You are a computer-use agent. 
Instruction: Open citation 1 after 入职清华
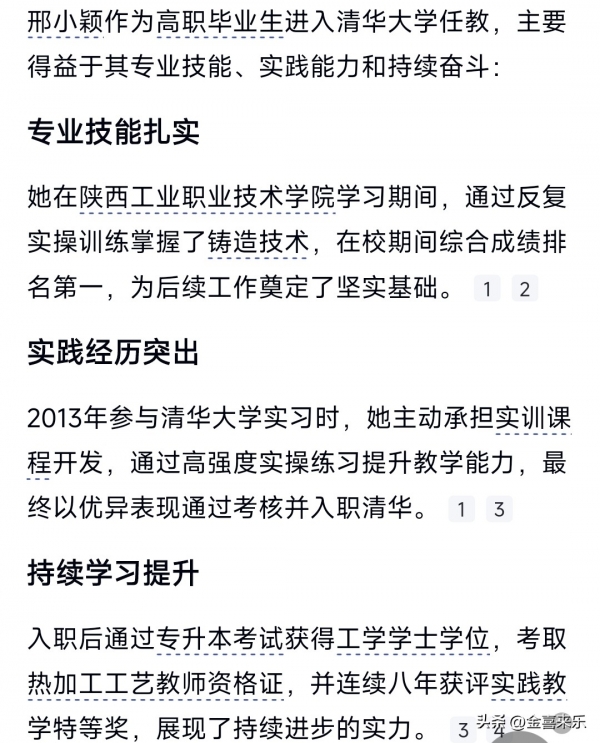[x=460, y=509]
